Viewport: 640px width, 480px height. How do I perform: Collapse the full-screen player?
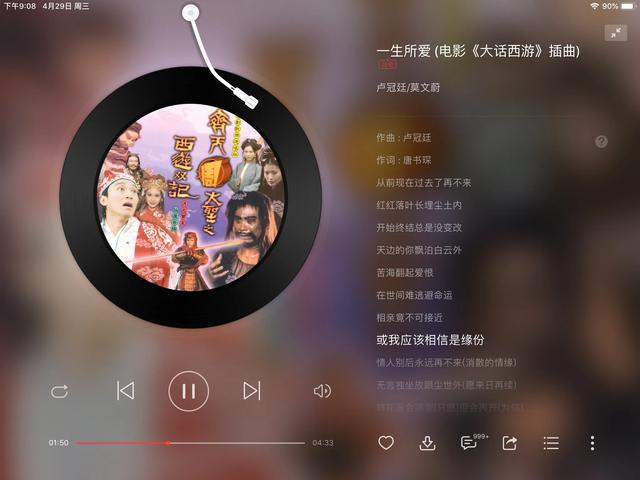point(616,33)
